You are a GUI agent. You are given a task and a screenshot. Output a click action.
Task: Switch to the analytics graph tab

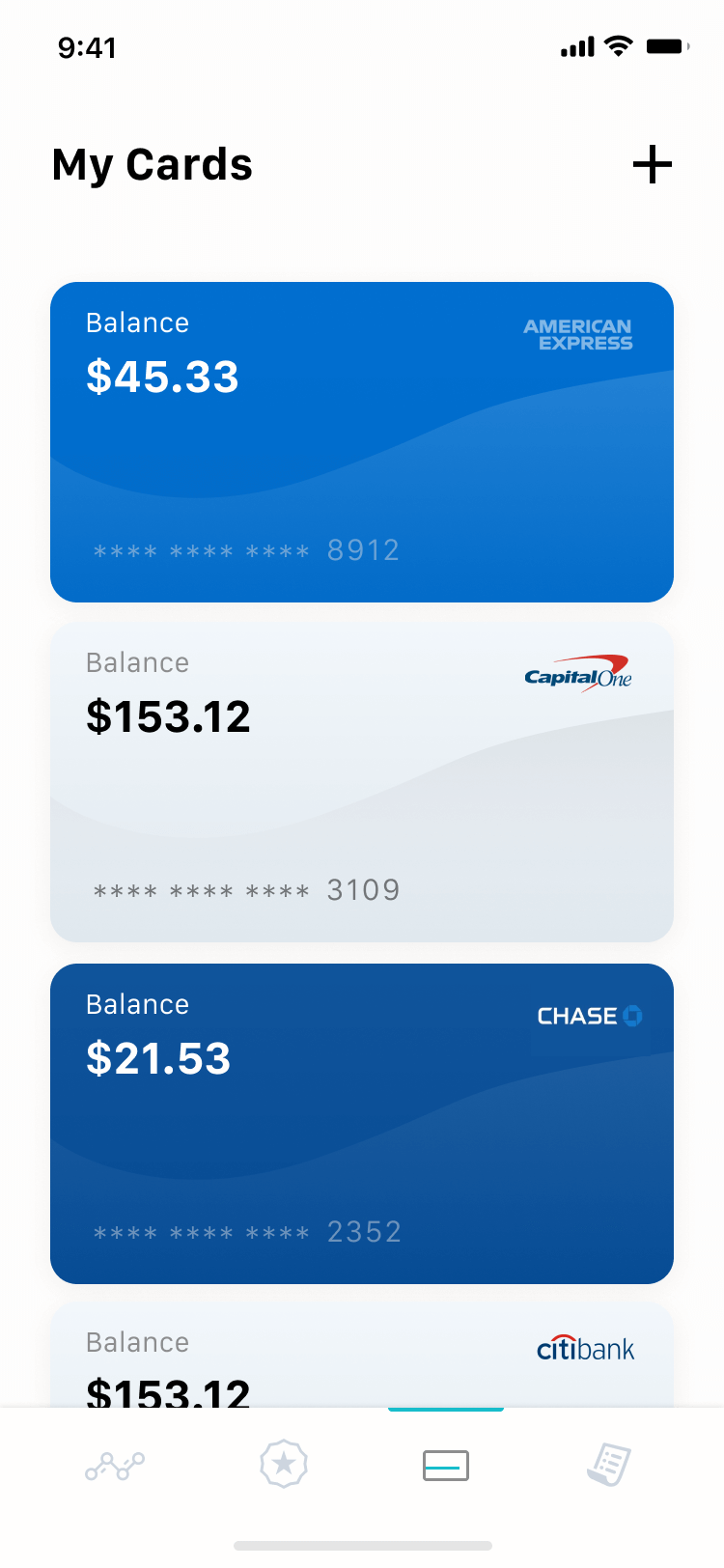click(x=115, y=1466)
